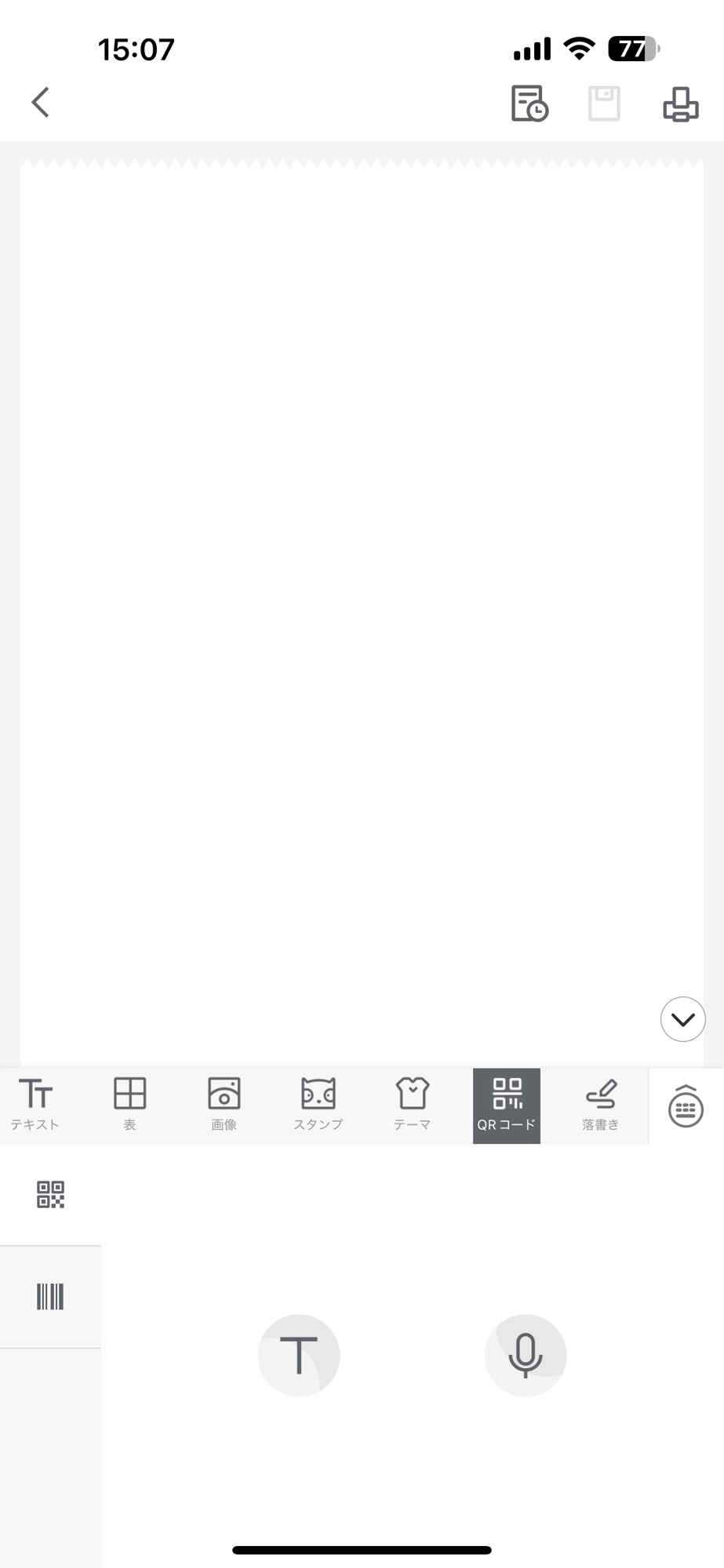The height and width of the screenshot is (1568, 724).
Task: Select the QR code type in sidebar
Action: pos(50,1194)
